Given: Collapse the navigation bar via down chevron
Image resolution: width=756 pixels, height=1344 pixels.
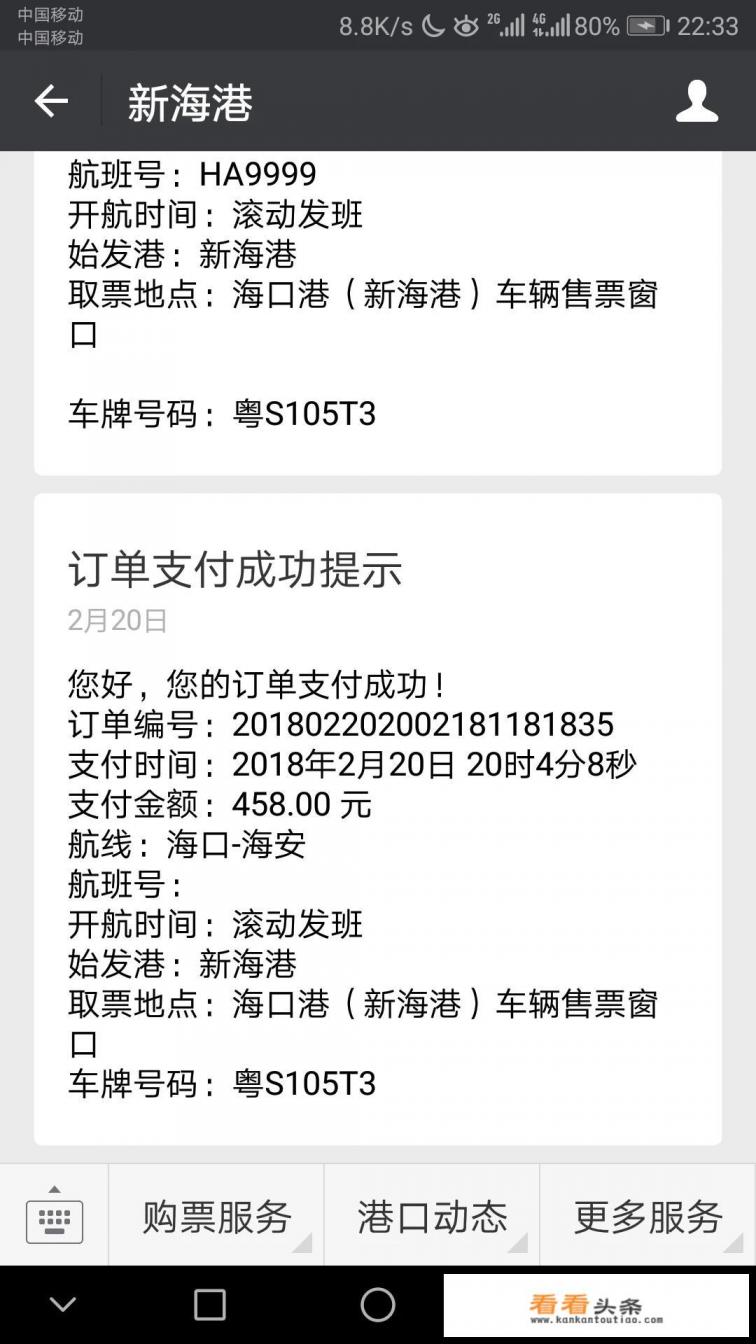Looking at the screenshot, I should coord(63,1305).
